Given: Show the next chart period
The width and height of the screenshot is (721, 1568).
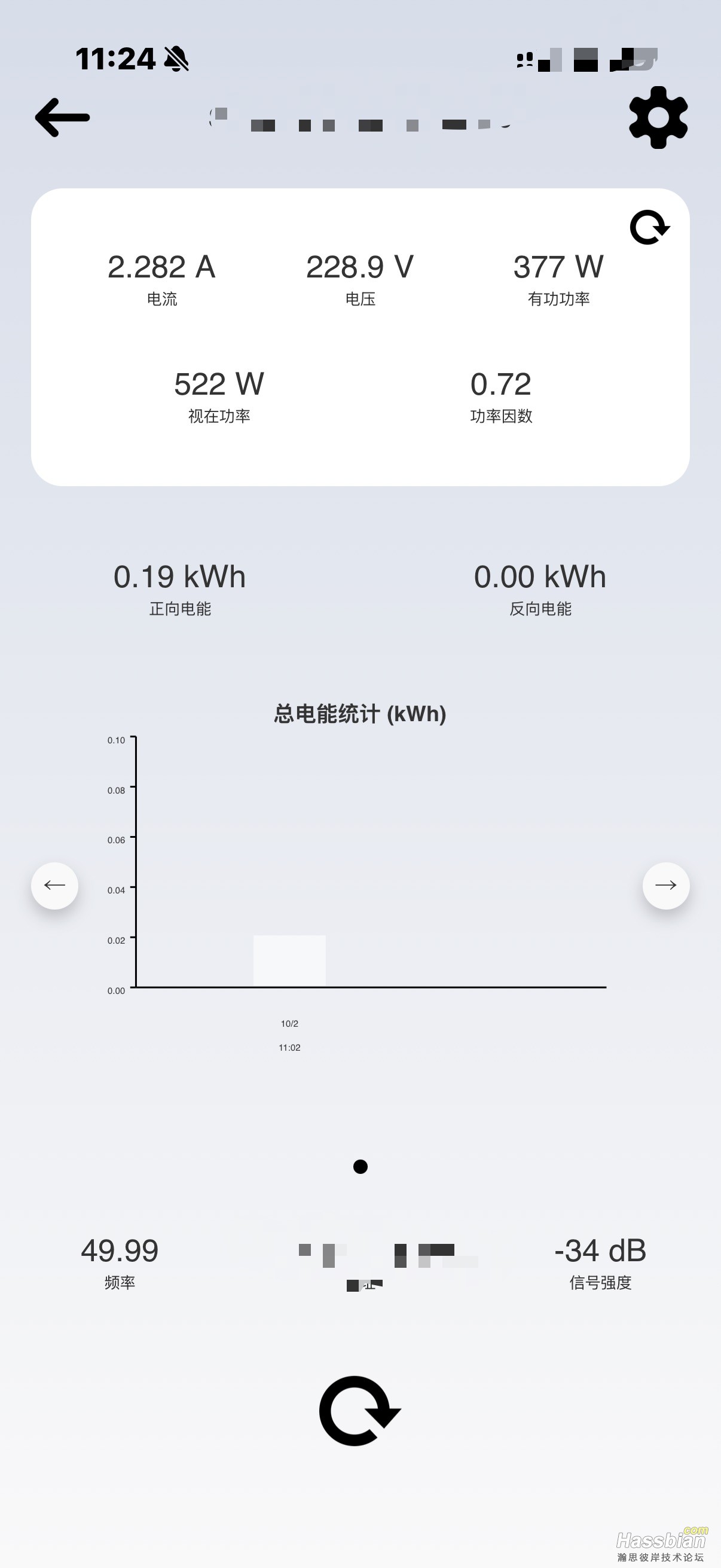Looking at the screenshot, I should point(665,886).
